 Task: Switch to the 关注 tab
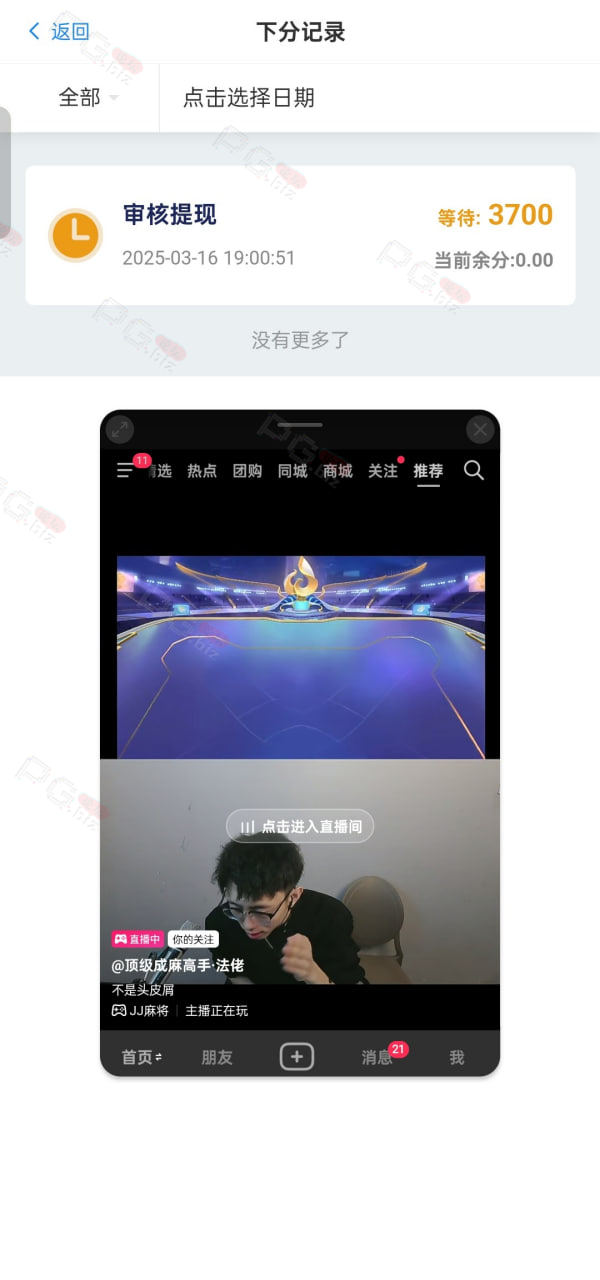click(x=383, y=470)
